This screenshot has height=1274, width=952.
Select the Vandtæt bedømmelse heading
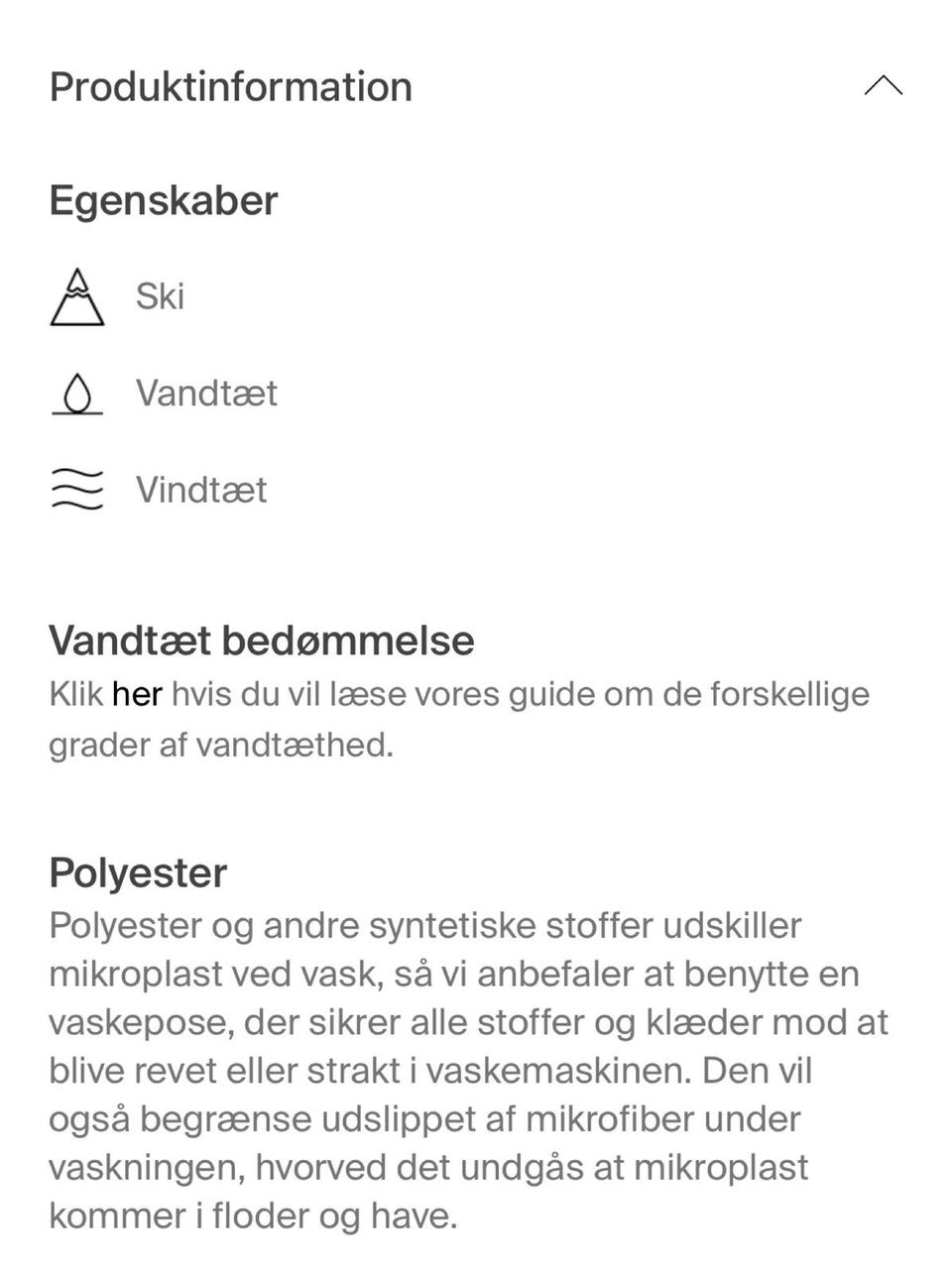click(x=262, y=640)
